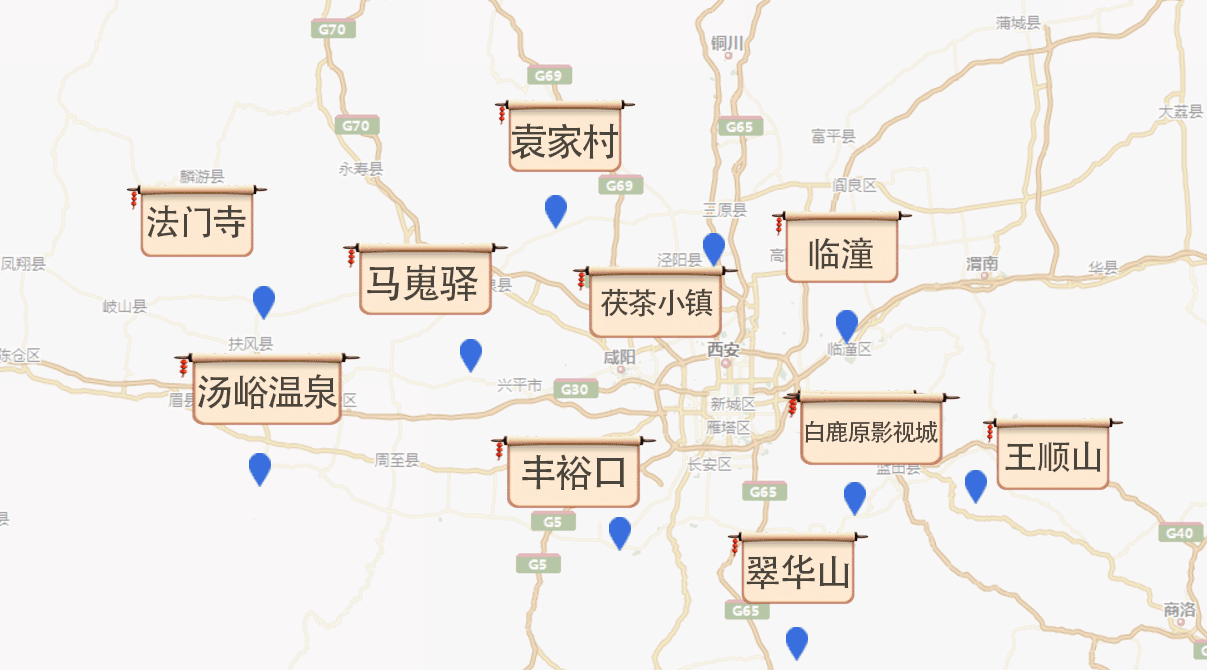Select the 临潼 scroll label
This screenshot has width=1207, height=670.
[x=841, y=254]
